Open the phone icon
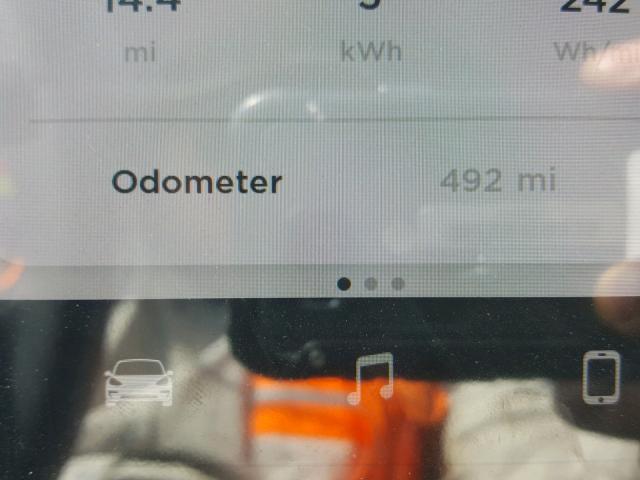 click(601, 377)
